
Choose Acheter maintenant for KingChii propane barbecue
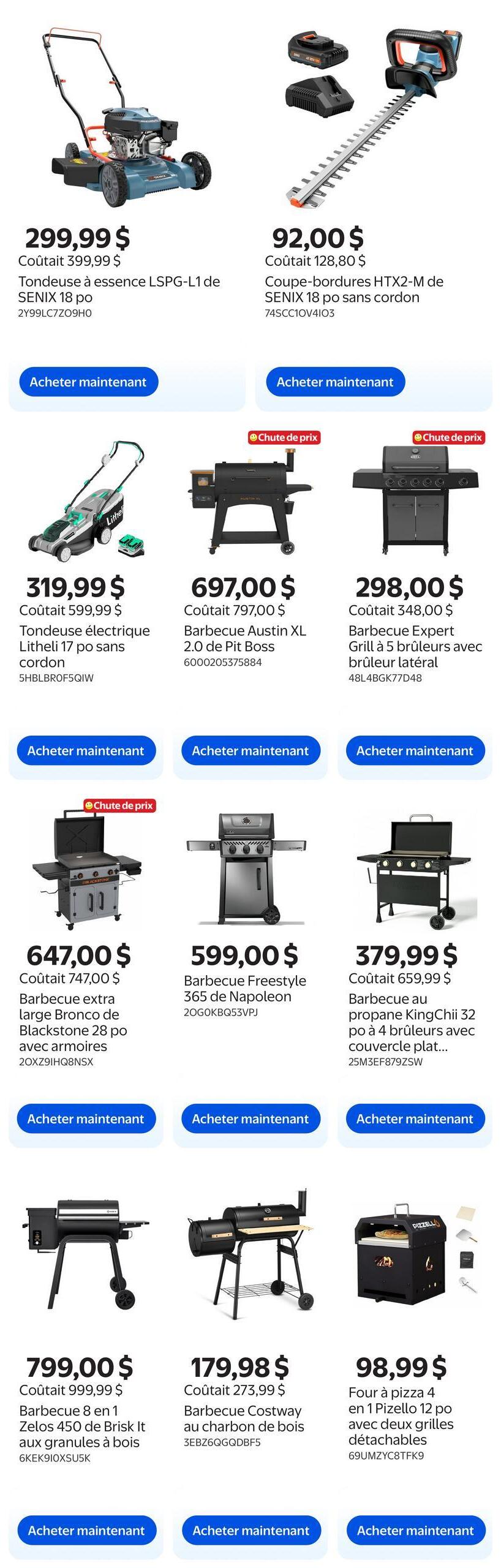(415, 1118)
